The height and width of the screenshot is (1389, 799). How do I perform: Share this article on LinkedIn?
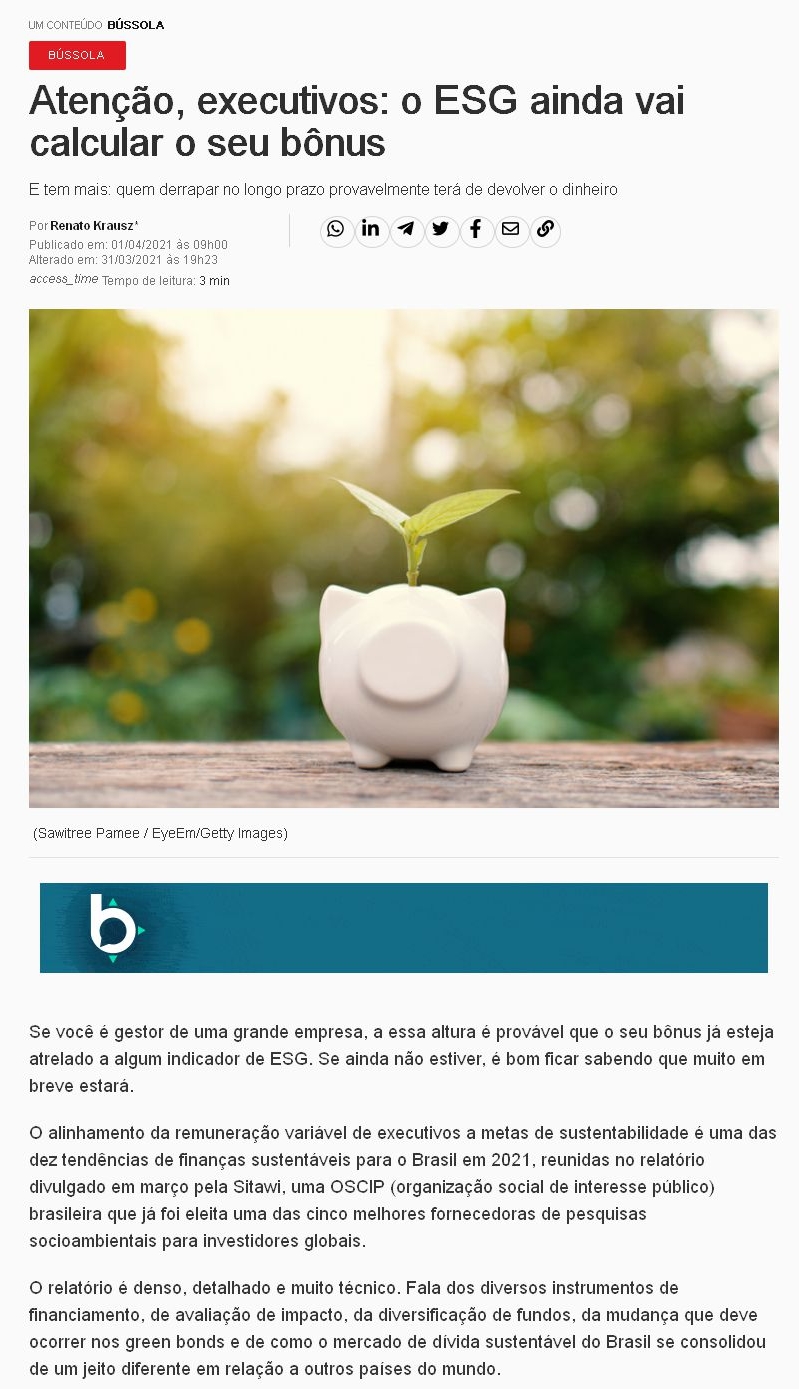pos(371,230)
